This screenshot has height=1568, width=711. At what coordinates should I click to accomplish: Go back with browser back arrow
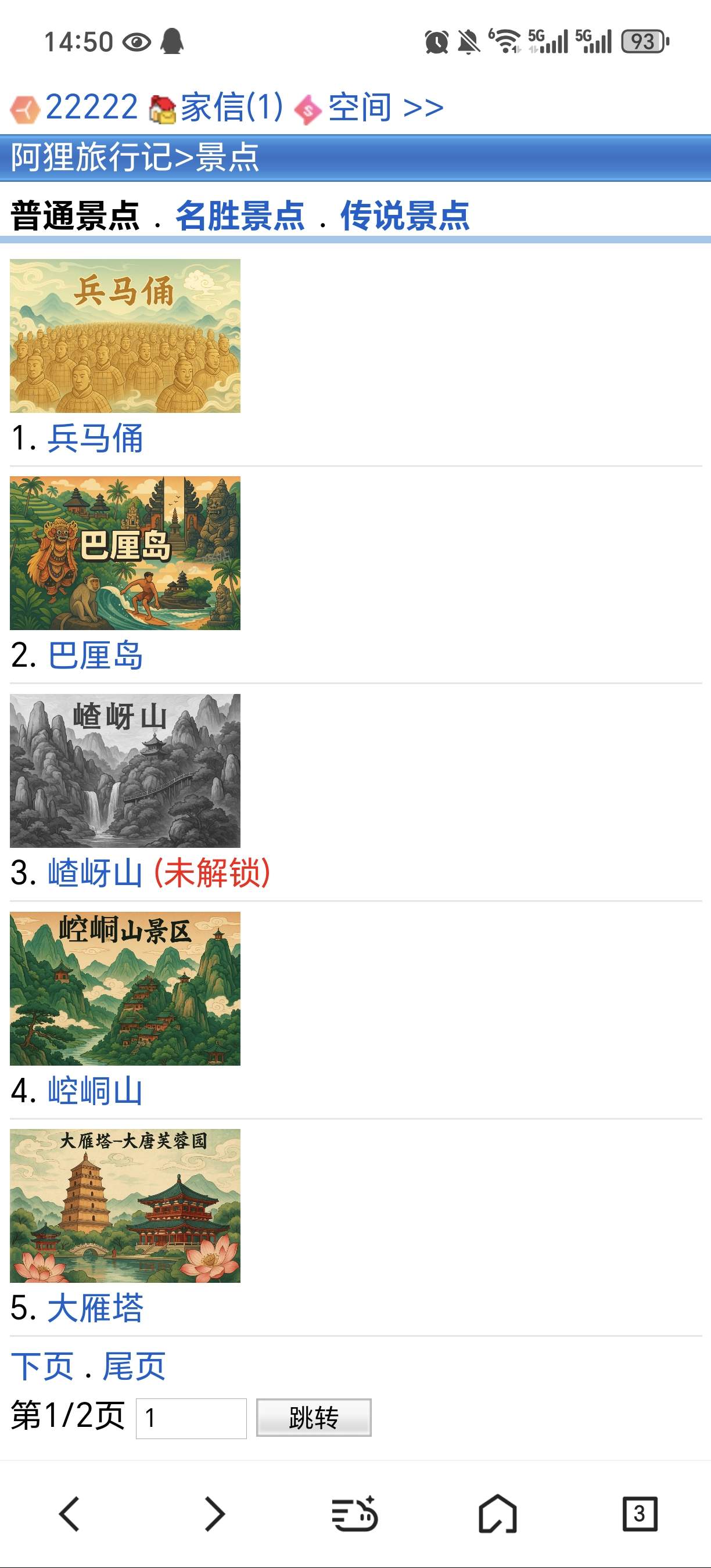[x=69, y=1513]
